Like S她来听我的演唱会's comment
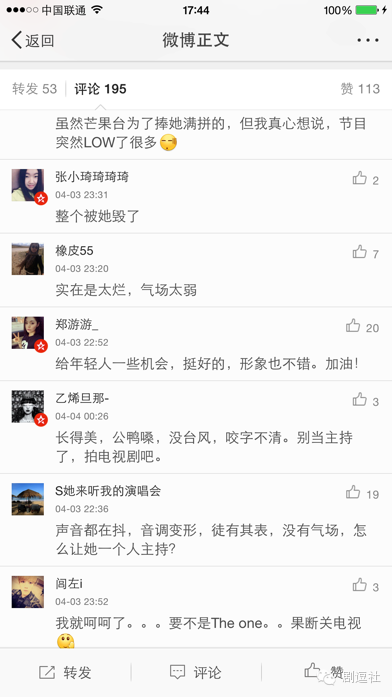Viewport: 392px width, 697px height. click(x=362, y=493)
